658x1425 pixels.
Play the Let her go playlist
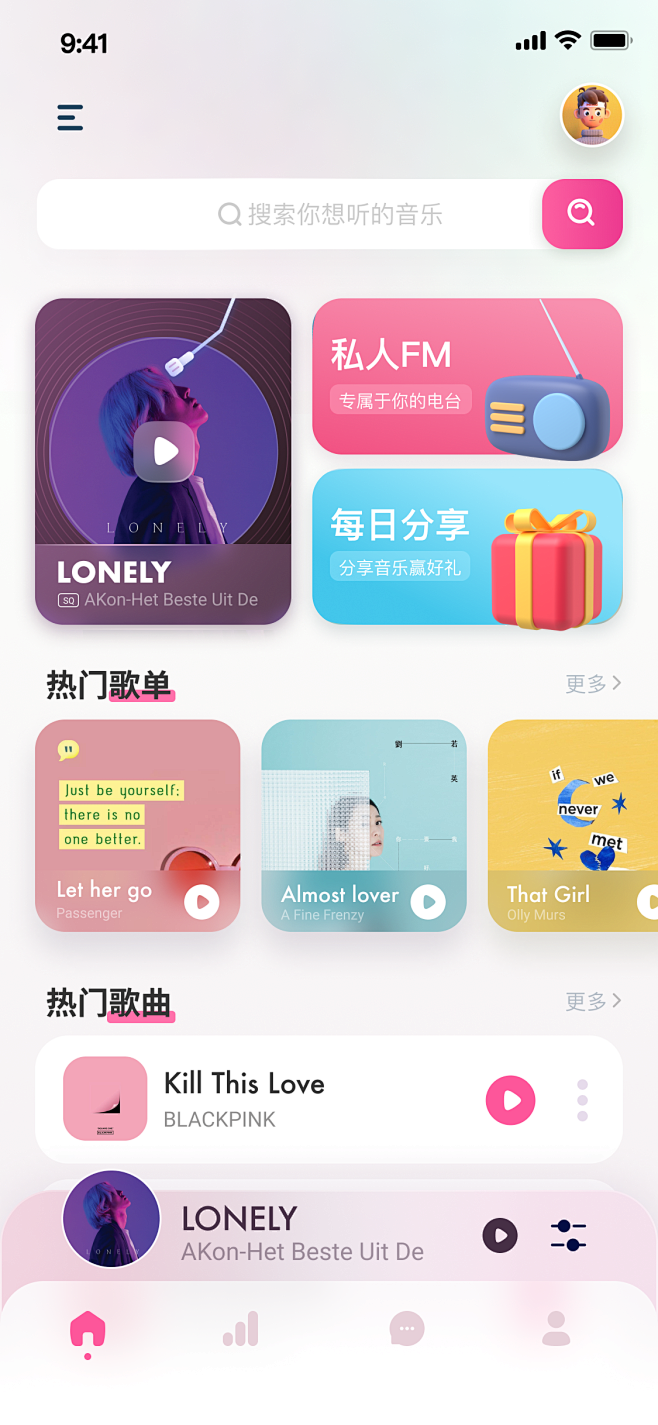pos(202,902)
